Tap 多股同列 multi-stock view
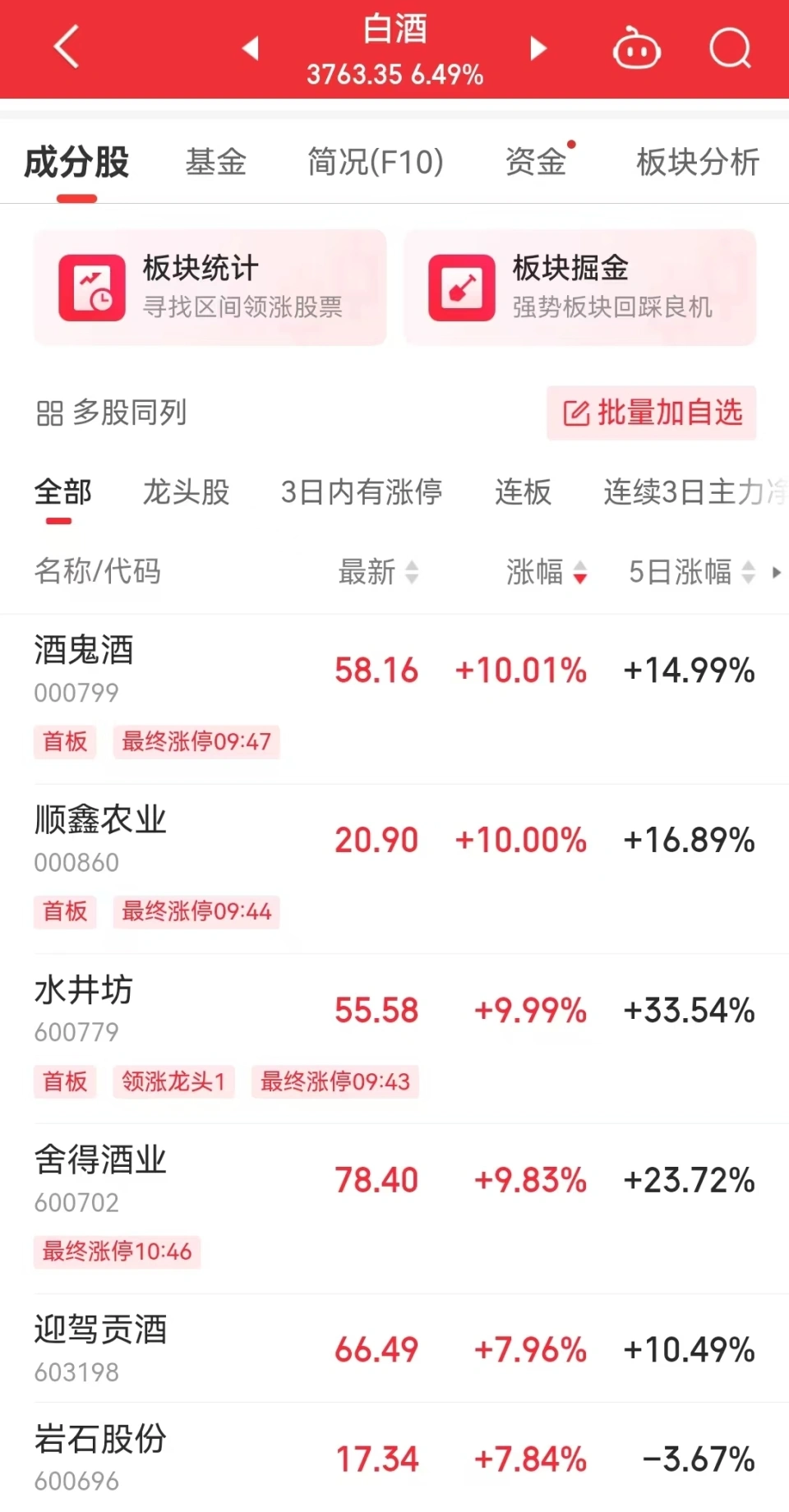Viewport: 789px width, 1512px height. (112, 413)
